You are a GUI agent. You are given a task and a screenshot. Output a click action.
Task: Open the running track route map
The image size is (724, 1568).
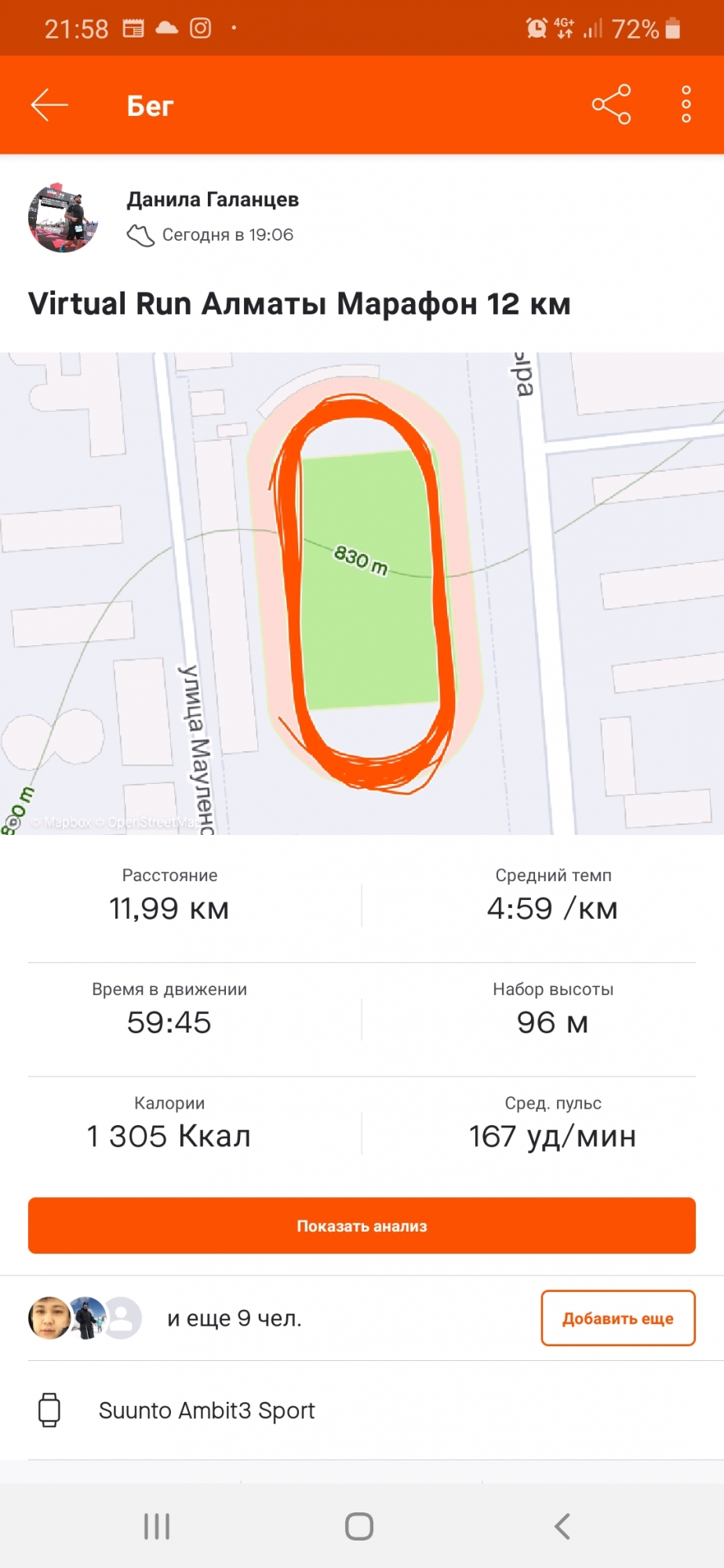pos(362,593)
